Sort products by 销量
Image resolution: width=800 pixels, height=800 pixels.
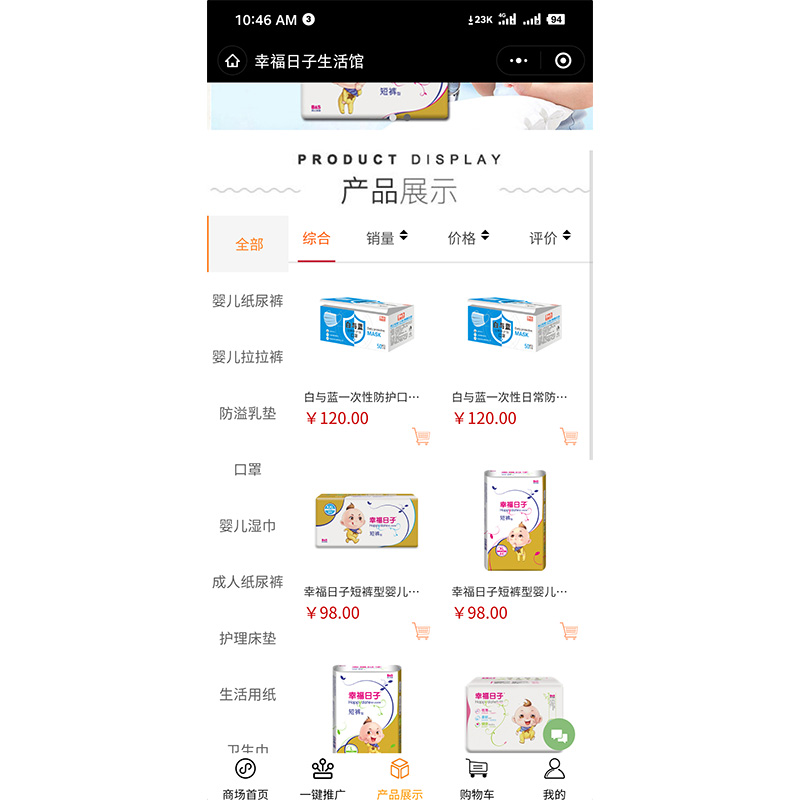387,238
